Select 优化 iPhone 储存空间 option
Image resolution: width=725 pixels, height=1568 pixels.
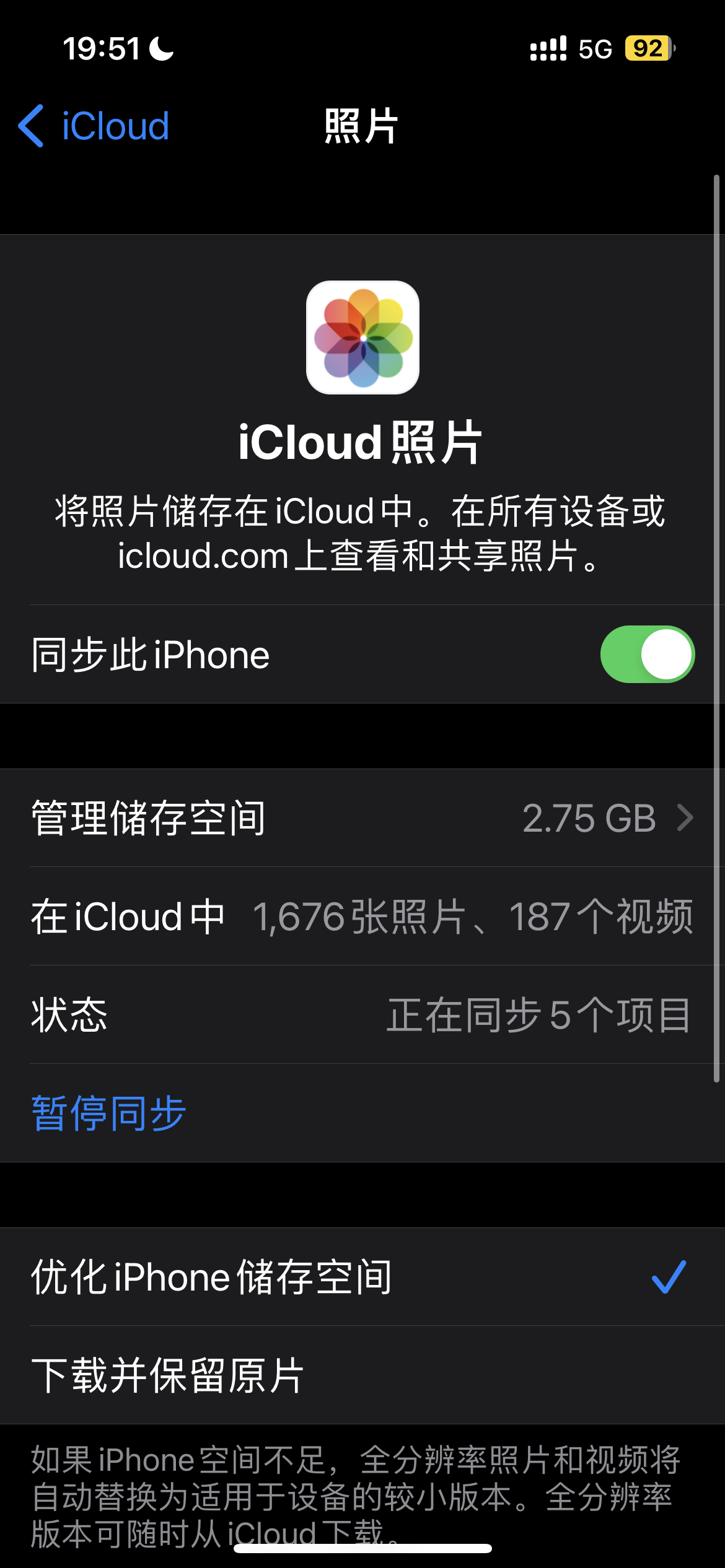(x=362, y=1277)
